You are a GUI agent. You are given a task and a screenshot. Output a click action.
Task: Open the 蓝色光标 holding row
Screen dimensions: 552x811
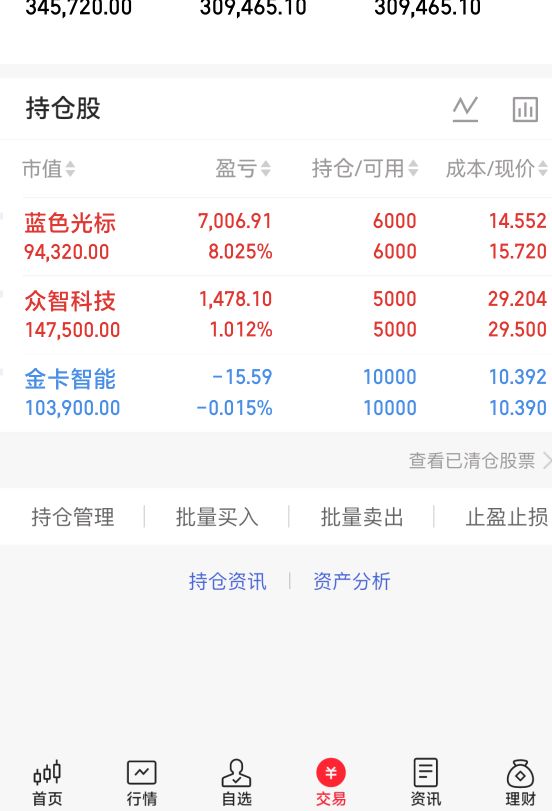tap(285, 236)
